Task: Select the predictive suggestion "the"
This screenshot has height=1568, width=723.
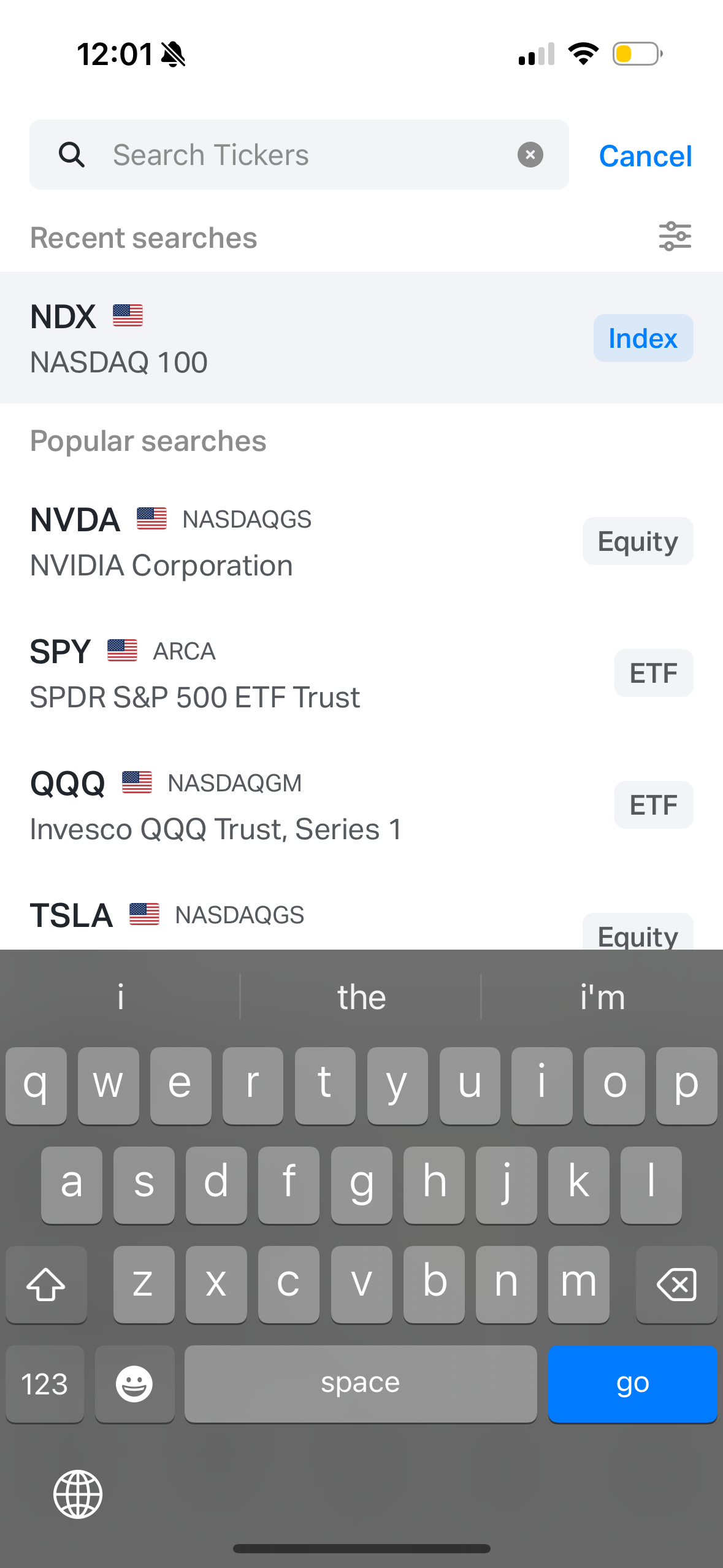Action: [361, 997]
